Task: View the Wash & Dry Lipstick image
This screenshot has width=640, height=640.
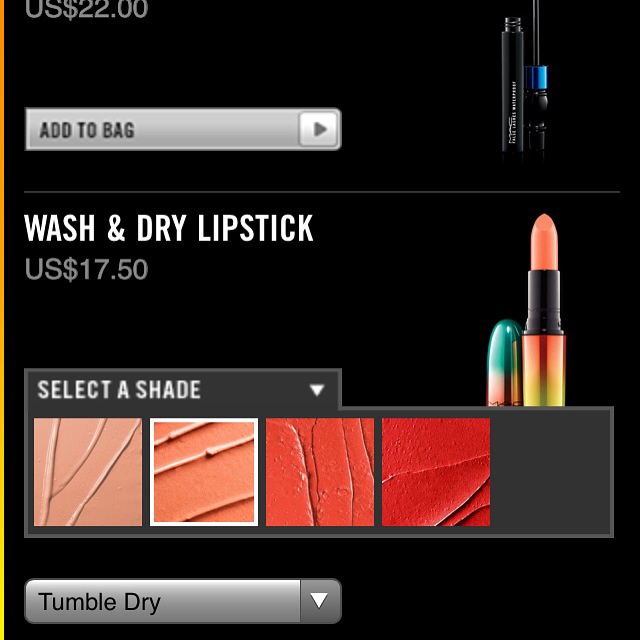Action: (532, 310)
